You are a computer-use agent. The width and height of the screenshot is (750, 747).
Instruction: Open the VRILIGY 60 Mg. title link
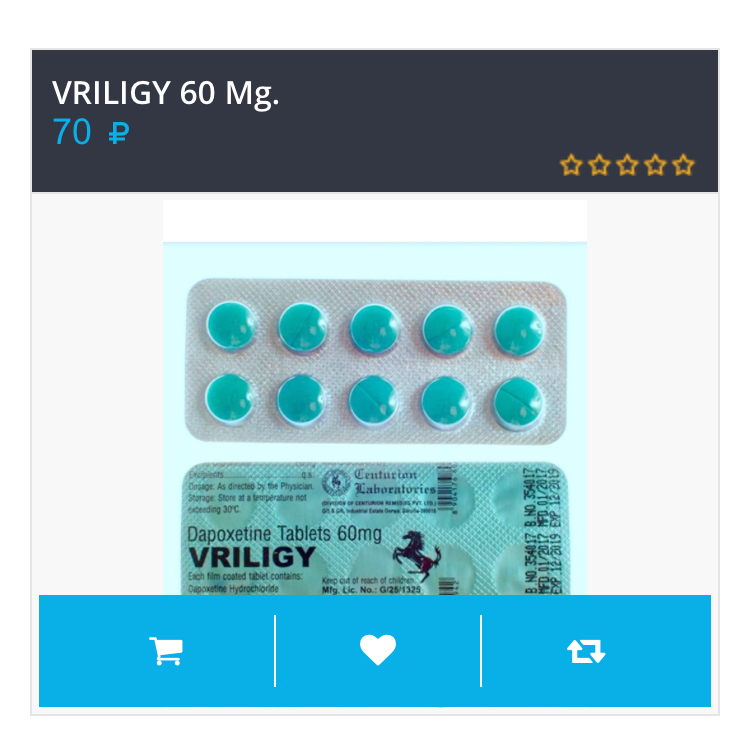[x=166, y=93]
